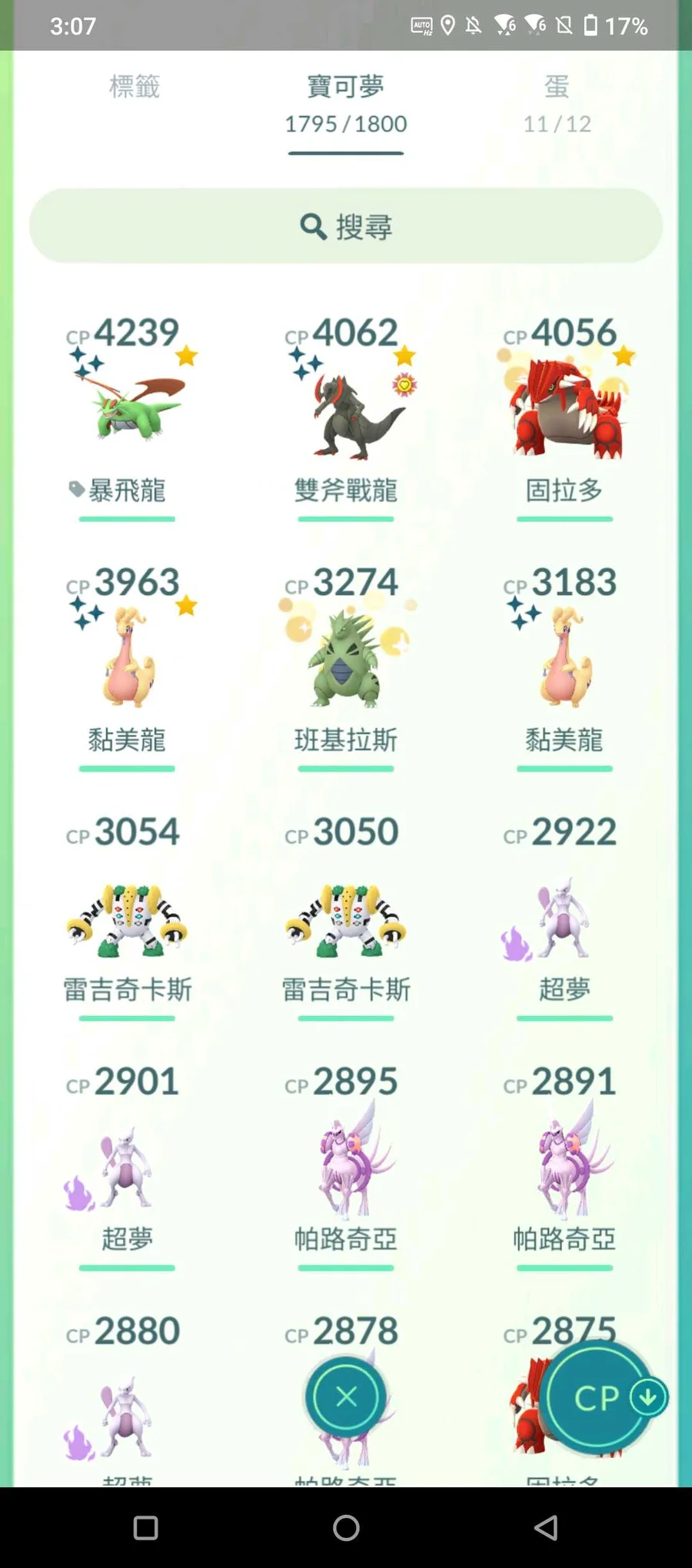Screen dimensions: 692x1568
Task: Open the Pokémon with CP 2880
Action: pyautogui.click(x=127, y=1399)
